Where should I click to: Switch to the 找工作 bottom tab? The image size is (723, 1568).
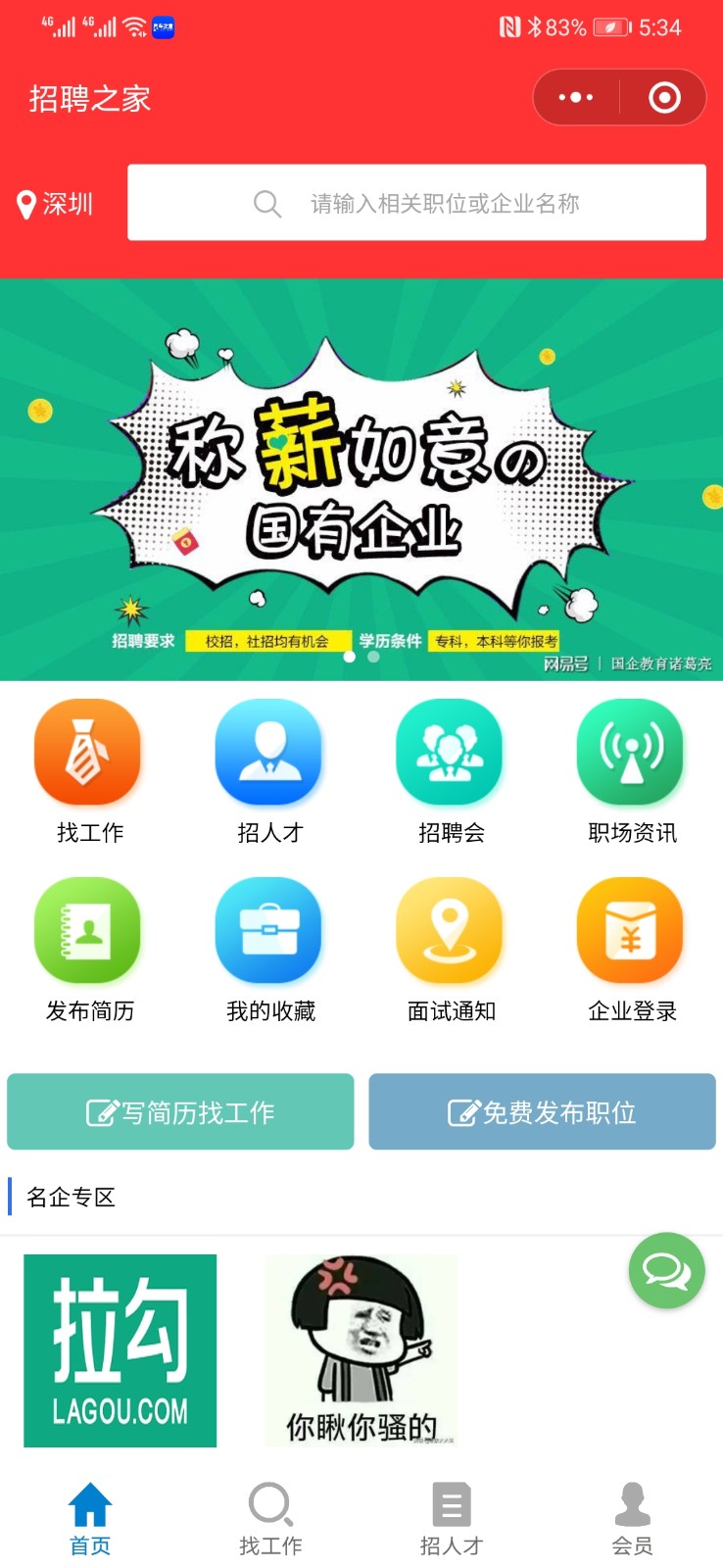(270, 1519)
